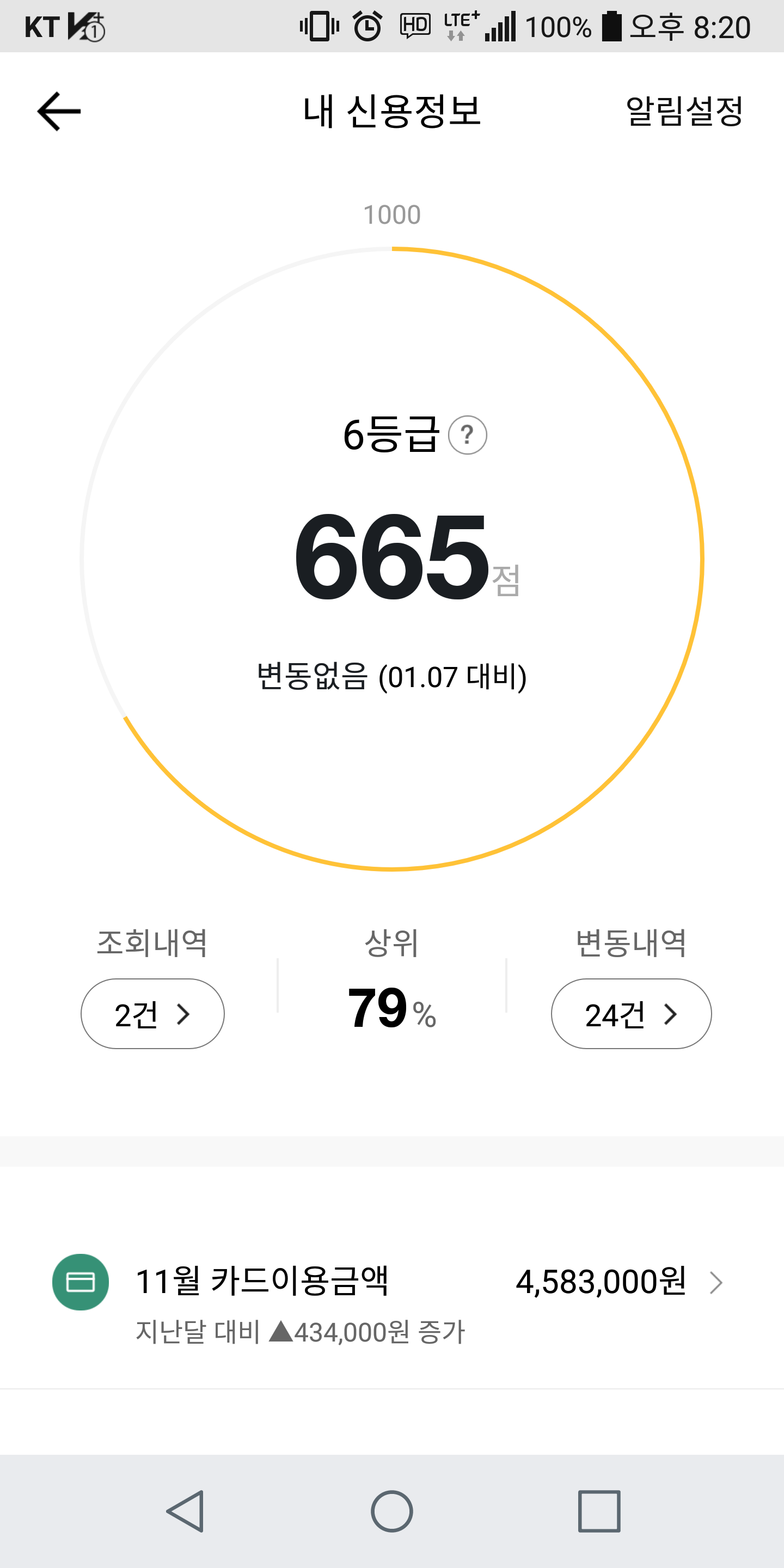Open 알림설정 alert settings
Screen dimensions: 784x1568
684,112
